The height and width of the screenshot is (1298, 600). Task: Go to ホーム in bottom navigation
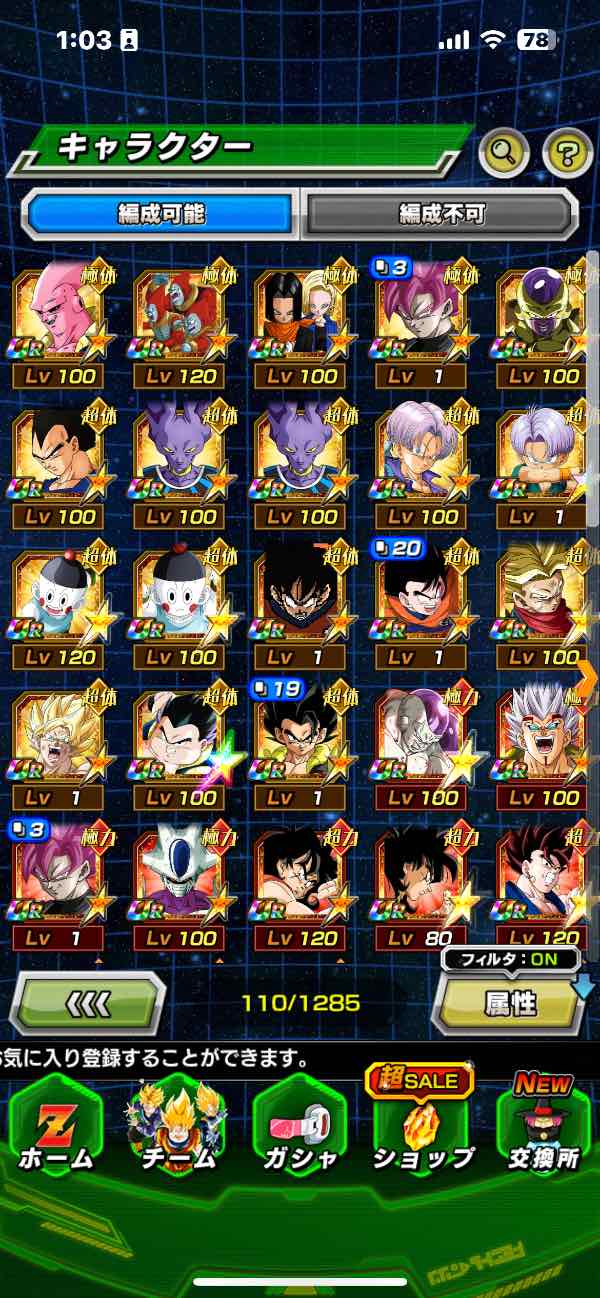(x=55, y=1130)
